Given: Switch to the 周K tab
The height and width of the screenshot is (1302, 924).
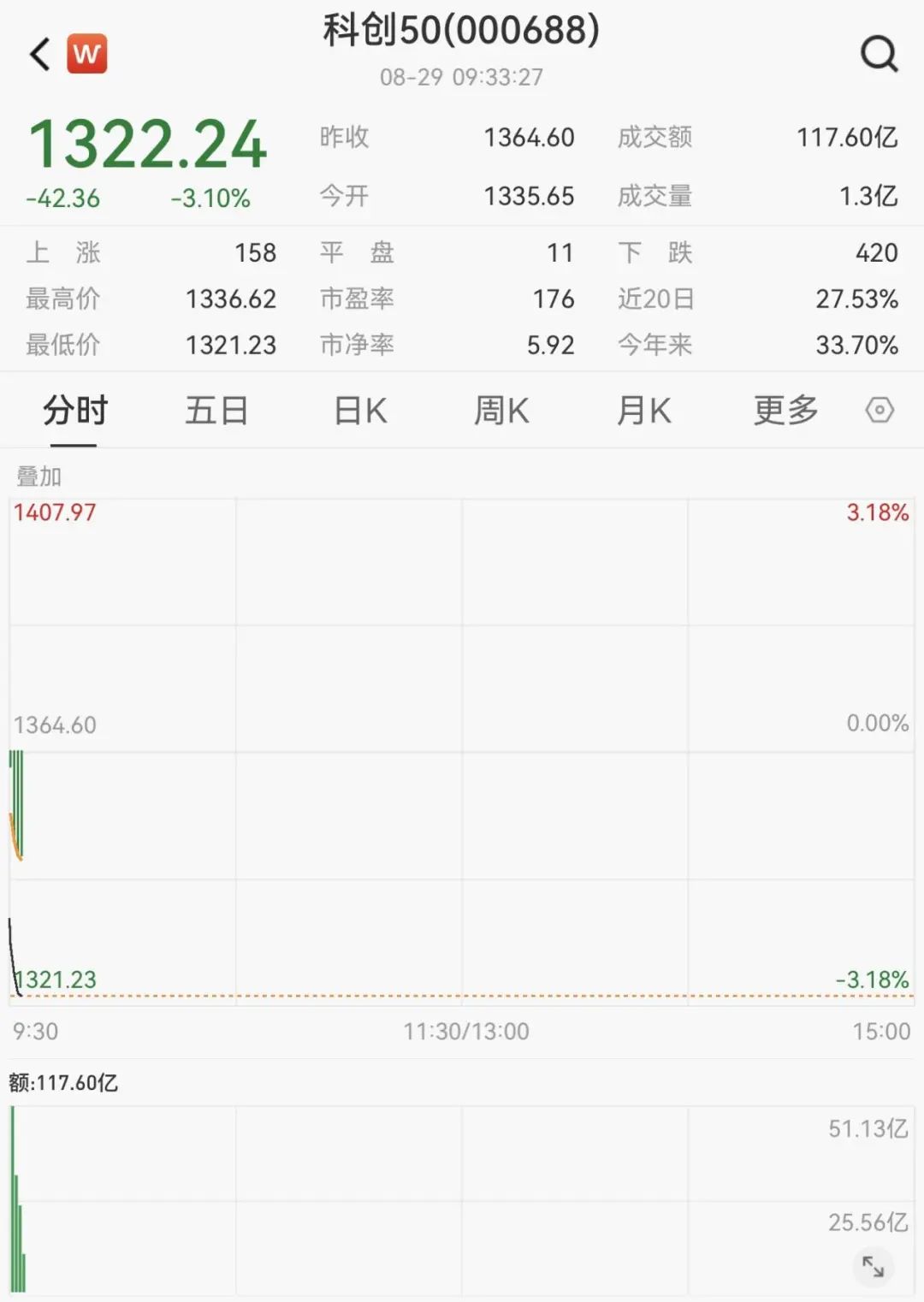Looking at the screenshot, I should click(501, 411).
